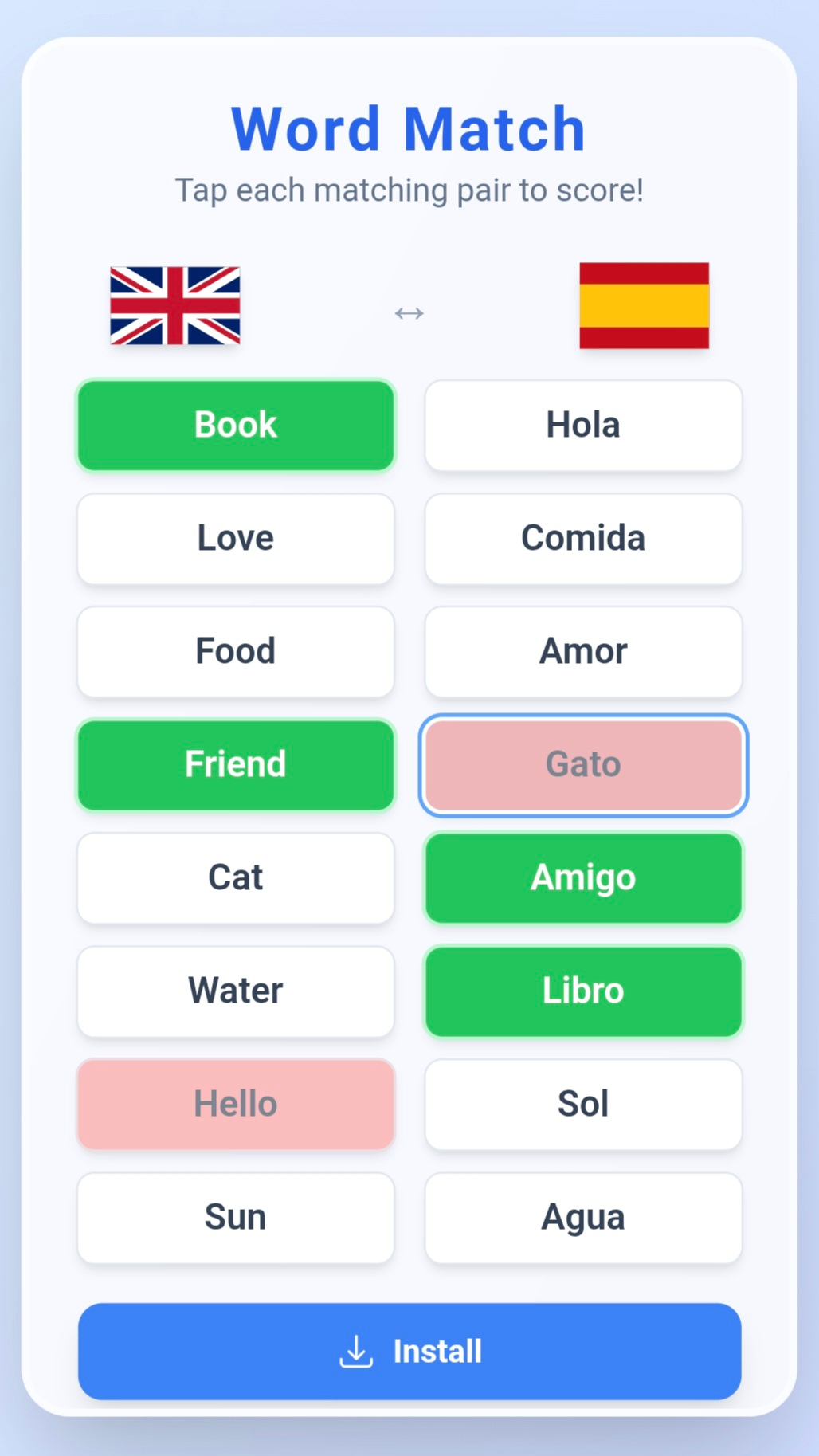Viewport: 819px width, 1456px height.
Task: Tap the Install button
Action: pyautogui.click(x=409, y=1351)
